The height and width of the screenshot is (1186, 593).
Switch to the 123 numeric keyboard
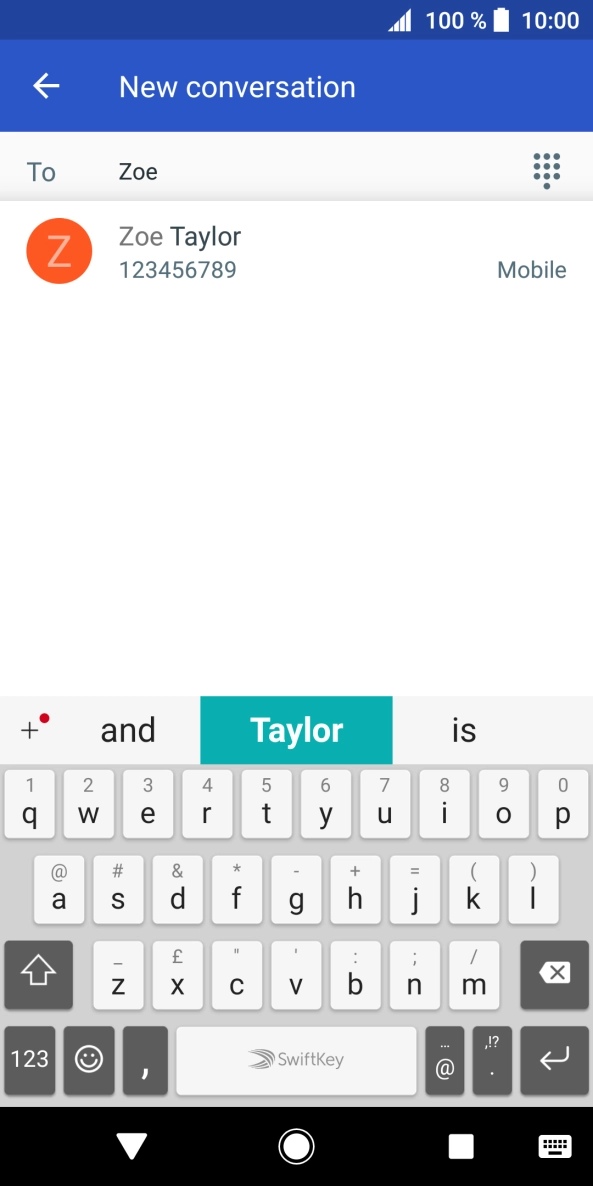tap(29, 1060)
